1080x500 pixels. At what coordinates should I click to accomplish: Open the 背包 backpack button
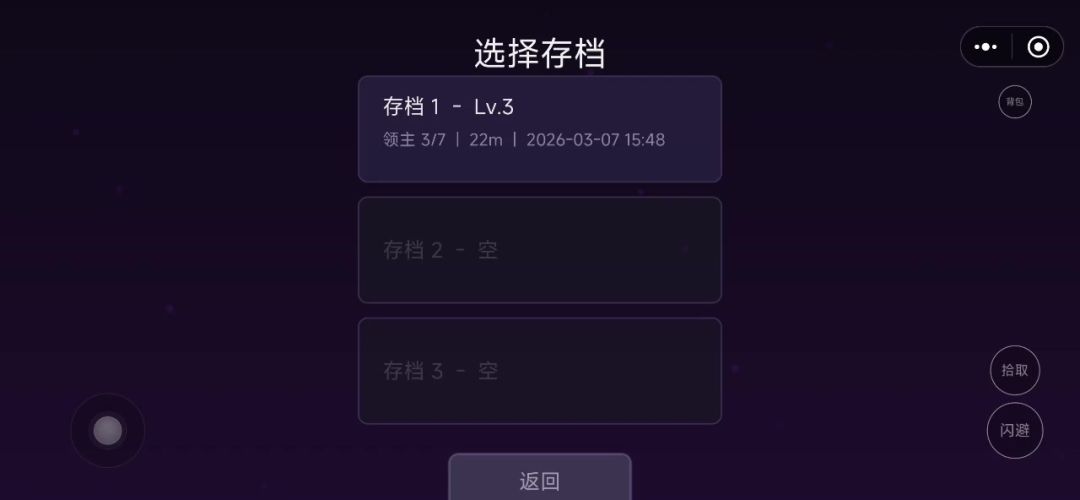[x=1015, y=102]
